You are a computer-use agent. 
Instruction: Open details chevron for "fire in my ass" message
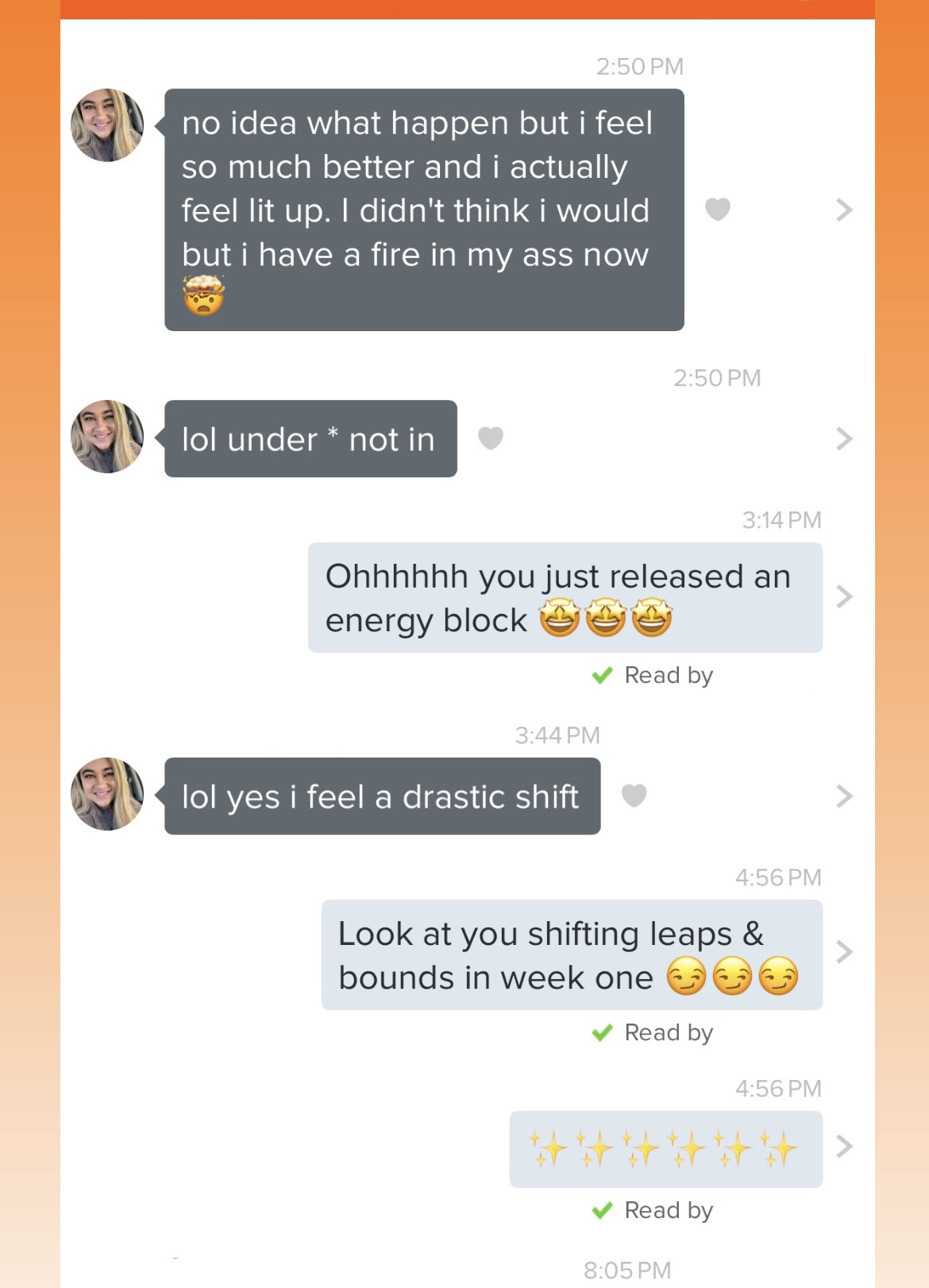(844, 210)
